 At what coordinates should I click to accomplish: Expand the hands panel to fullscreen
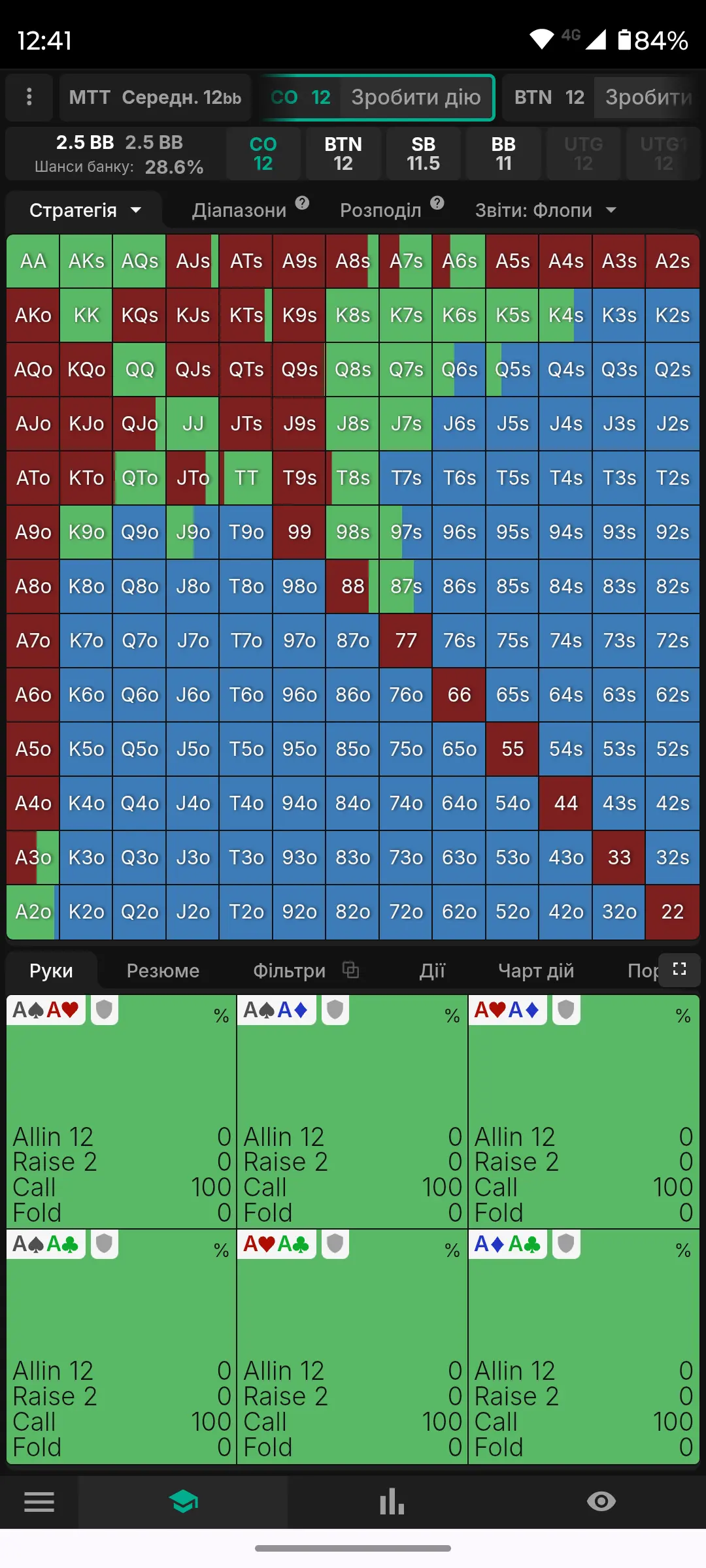tap(680, 969)
